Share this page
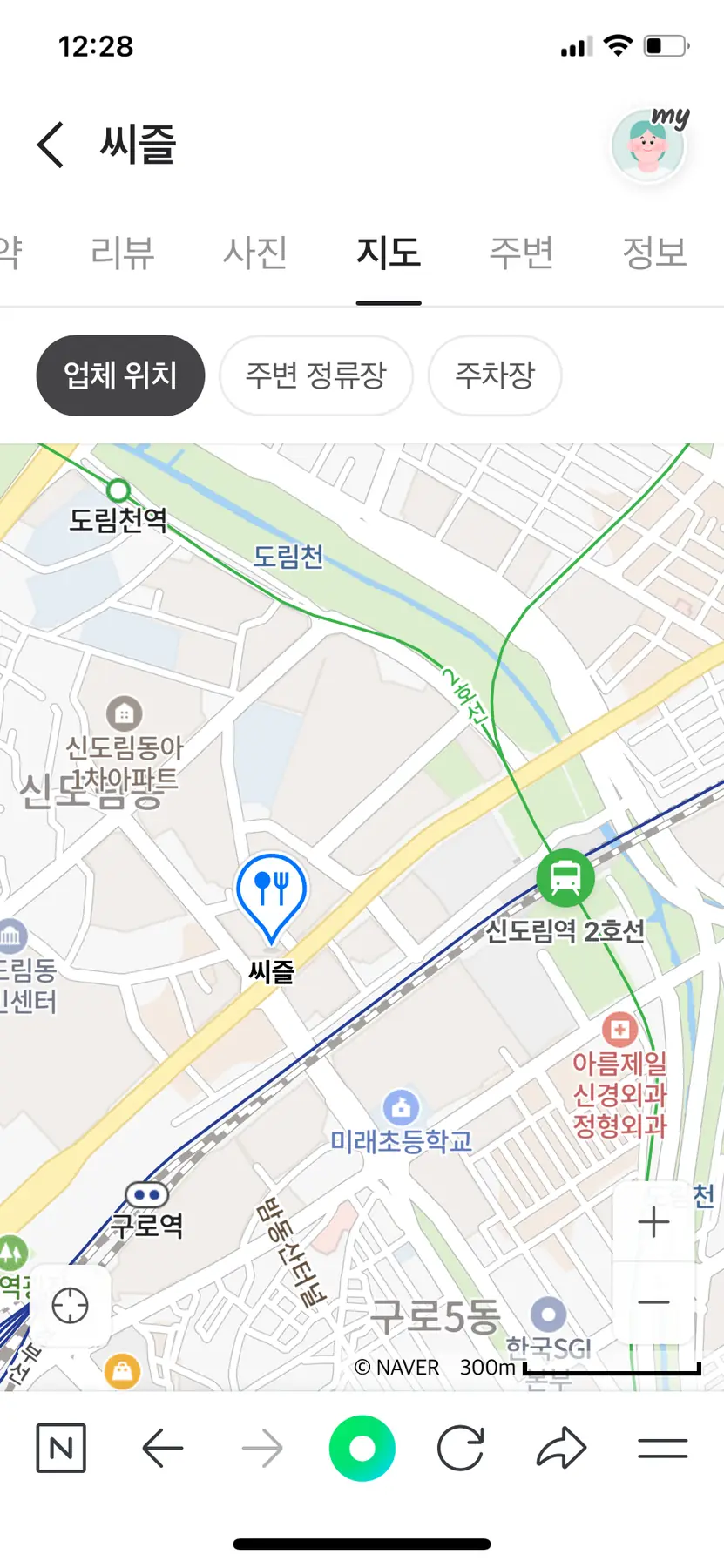This screenshot has width=724, height=1568. tap(562, 1449)
